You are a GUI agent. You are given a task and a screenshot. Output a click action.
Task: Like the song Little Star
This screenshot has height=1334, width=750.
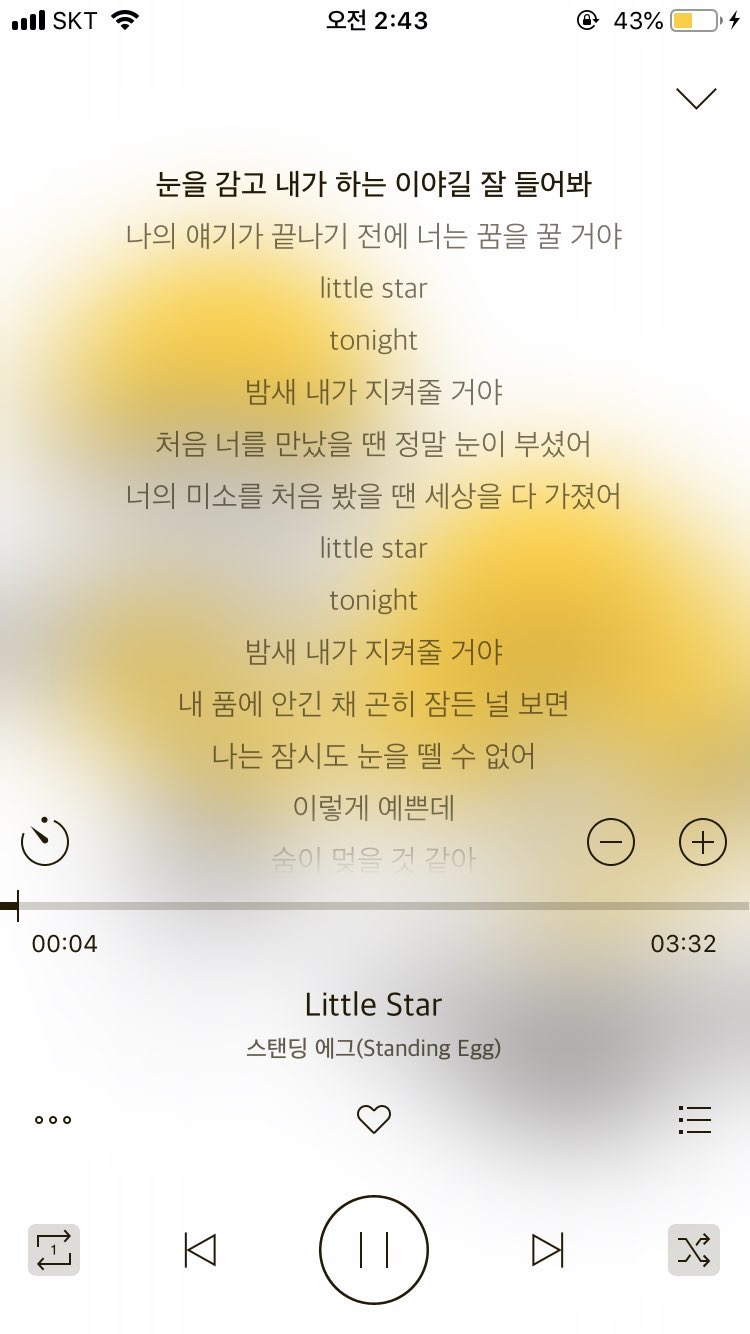click(374, 1120)
